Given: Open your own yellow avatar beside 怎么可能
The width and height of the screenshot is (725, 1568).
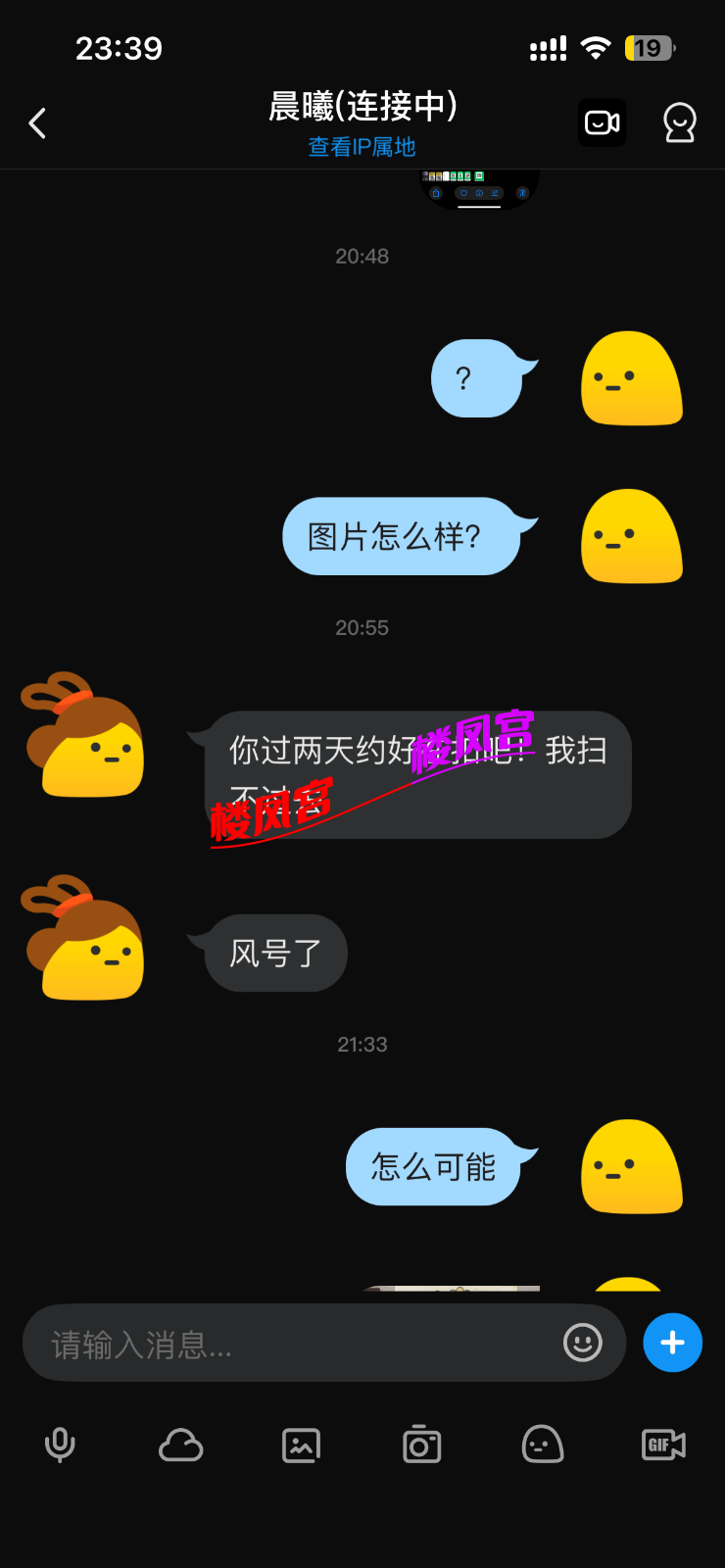Looking at the screenshot, I should [631, 1167].
